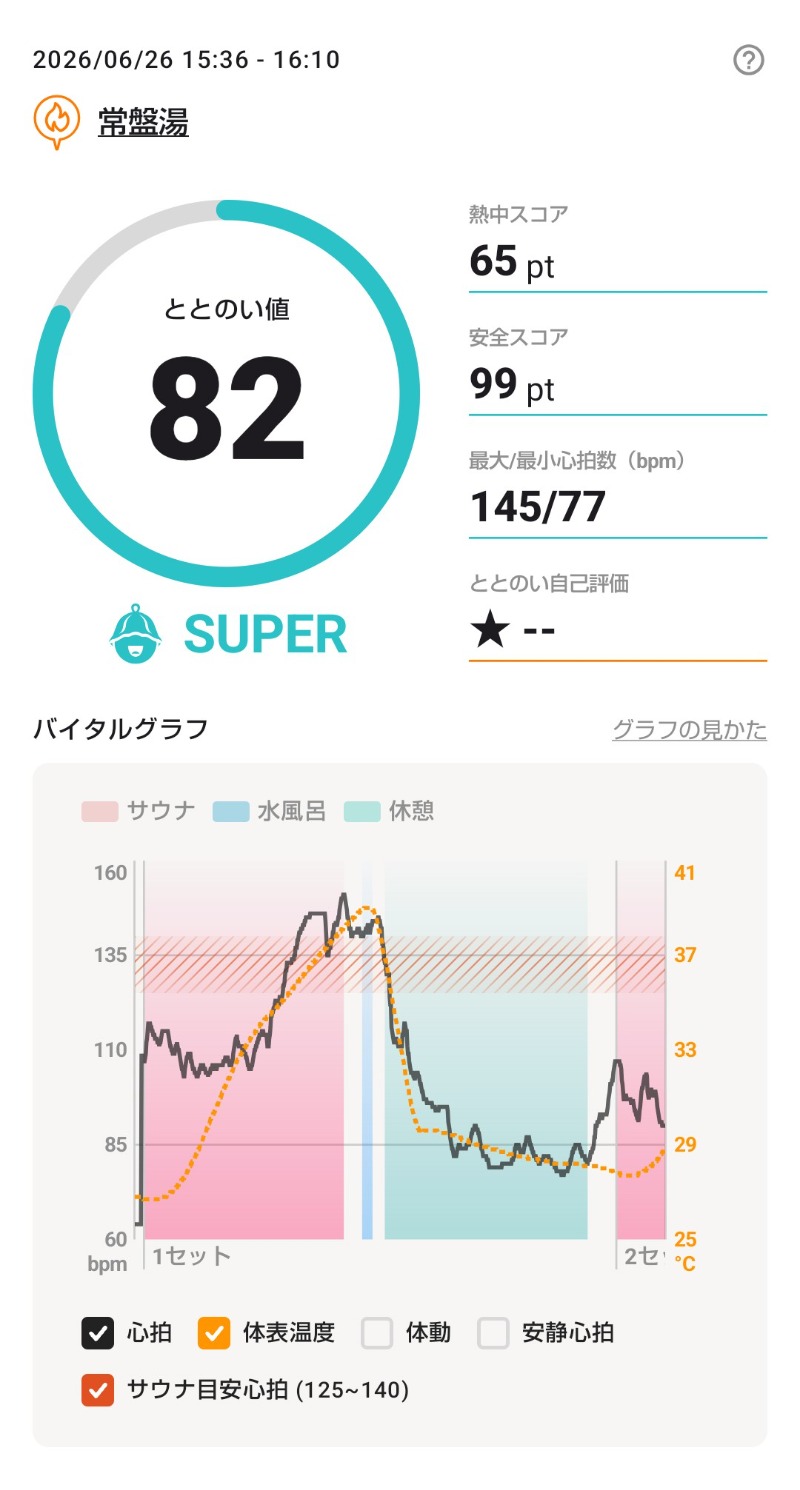Uncheck the 心拍 checkbox
This screenshot has width=800, height=1490.
click(x=98, y=1333)
